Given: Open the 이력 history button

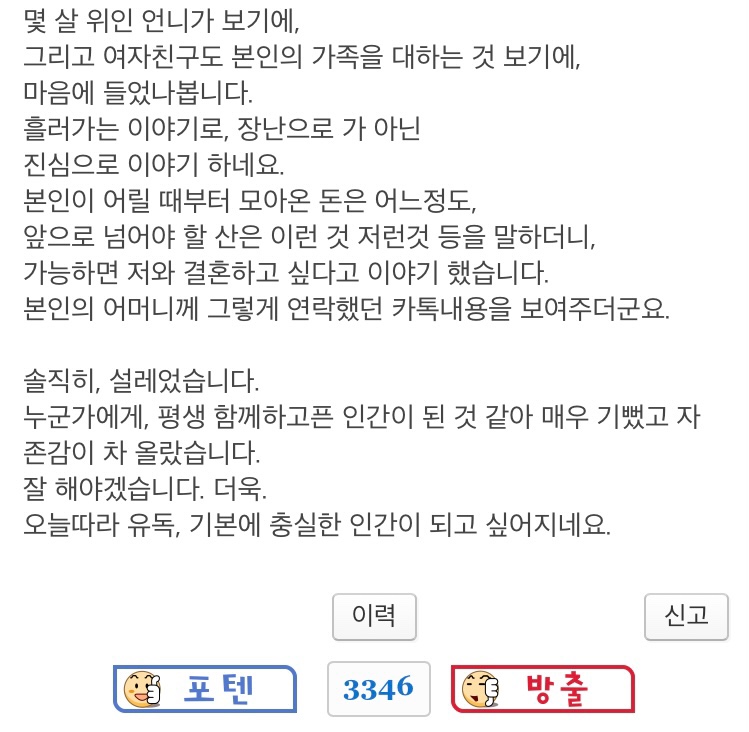Looking at the screenshot, I should click(374, 616).
